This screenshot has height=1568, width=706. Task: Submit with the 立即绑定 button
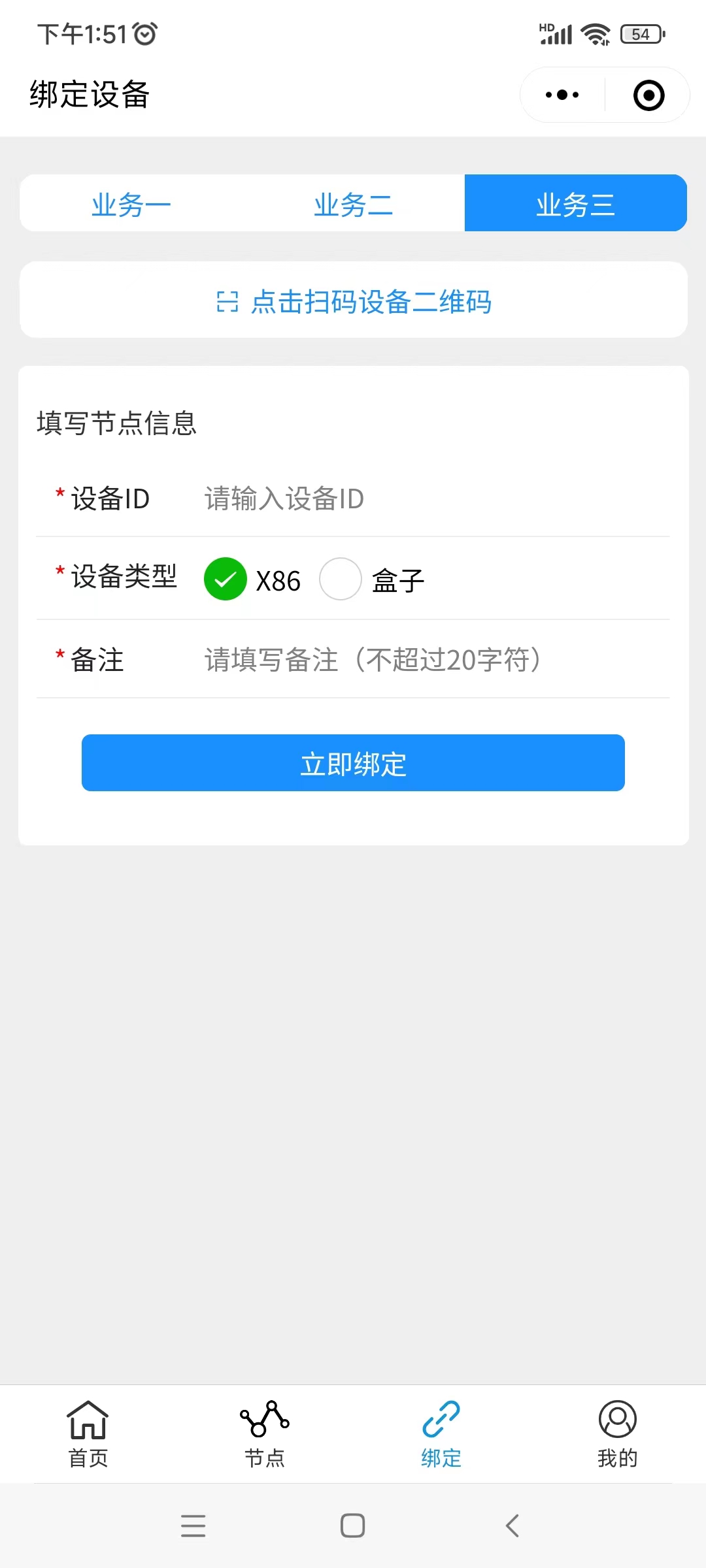click(353, 763)
